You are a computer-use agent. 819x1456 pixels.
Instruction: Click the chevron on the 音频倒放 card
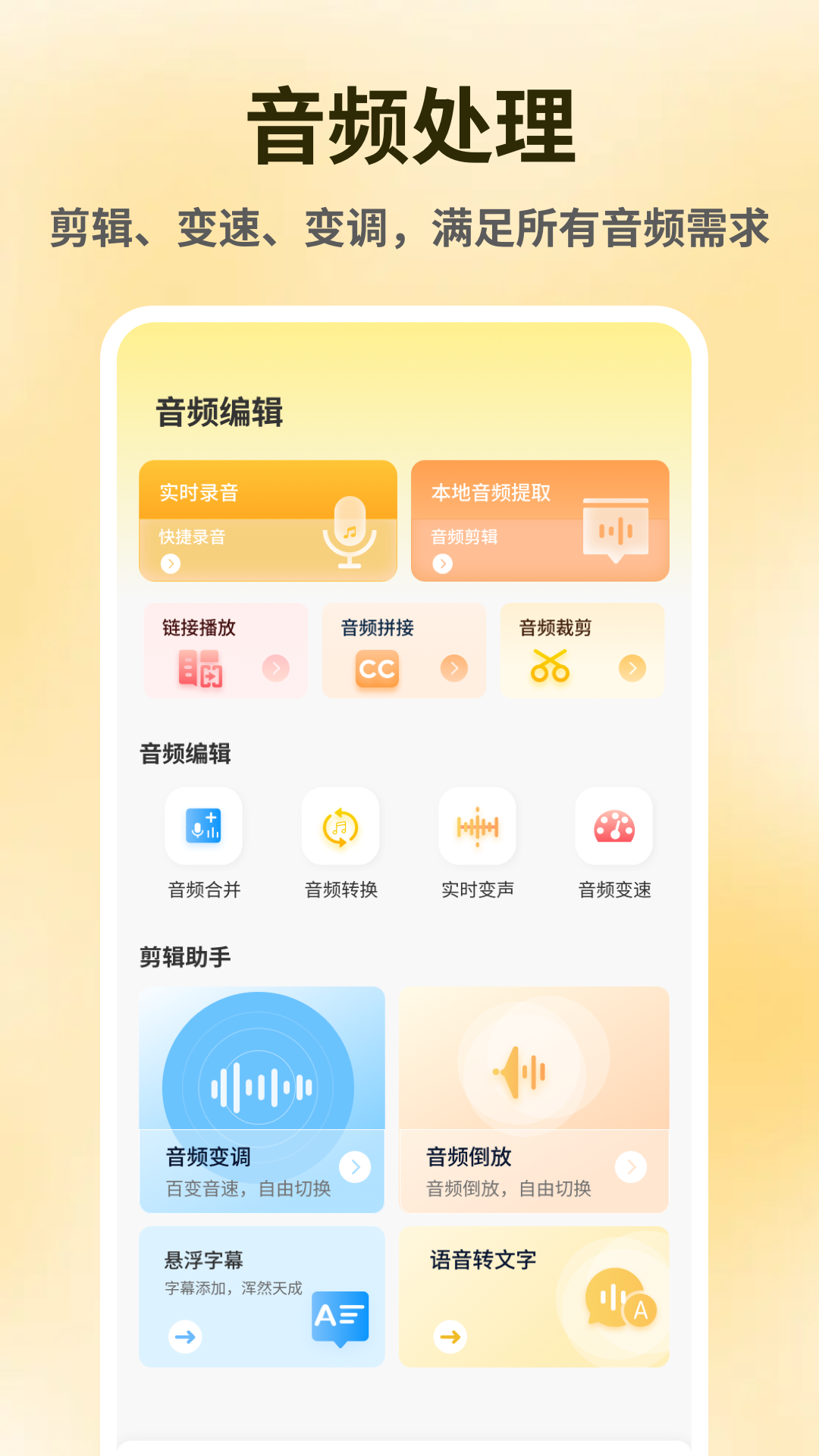pos(630,1167)
